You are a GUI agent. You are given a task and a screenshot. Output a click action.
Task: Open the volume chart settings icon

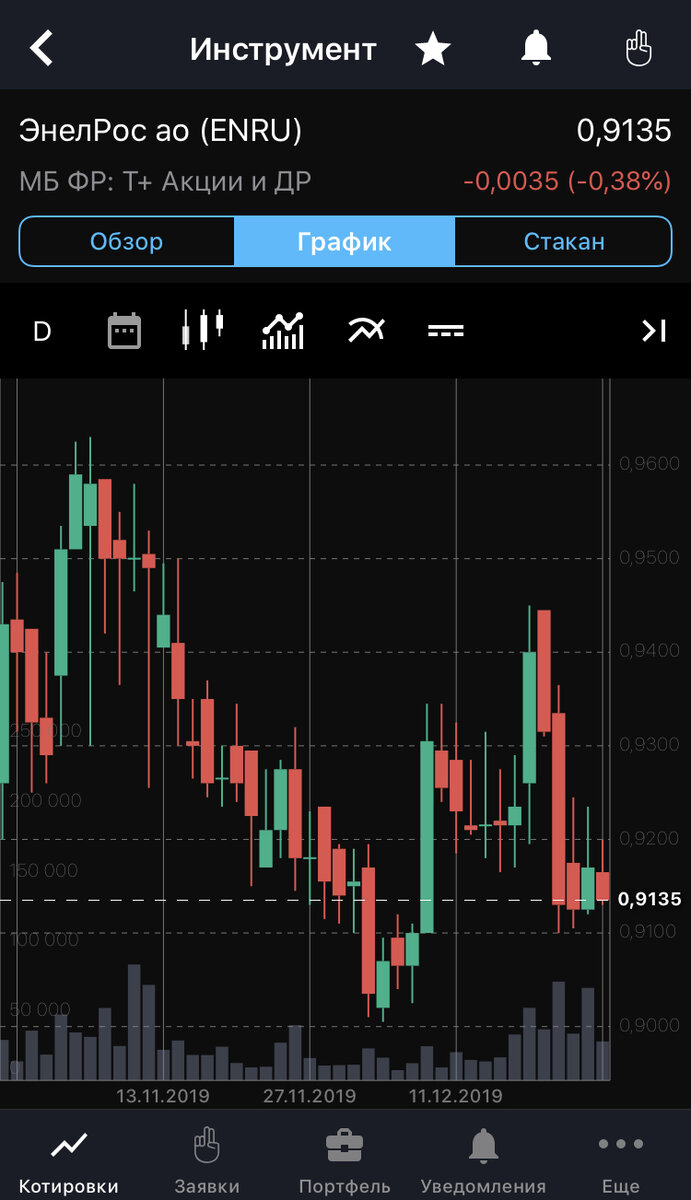pyautogui.click(x=283, y=331)
